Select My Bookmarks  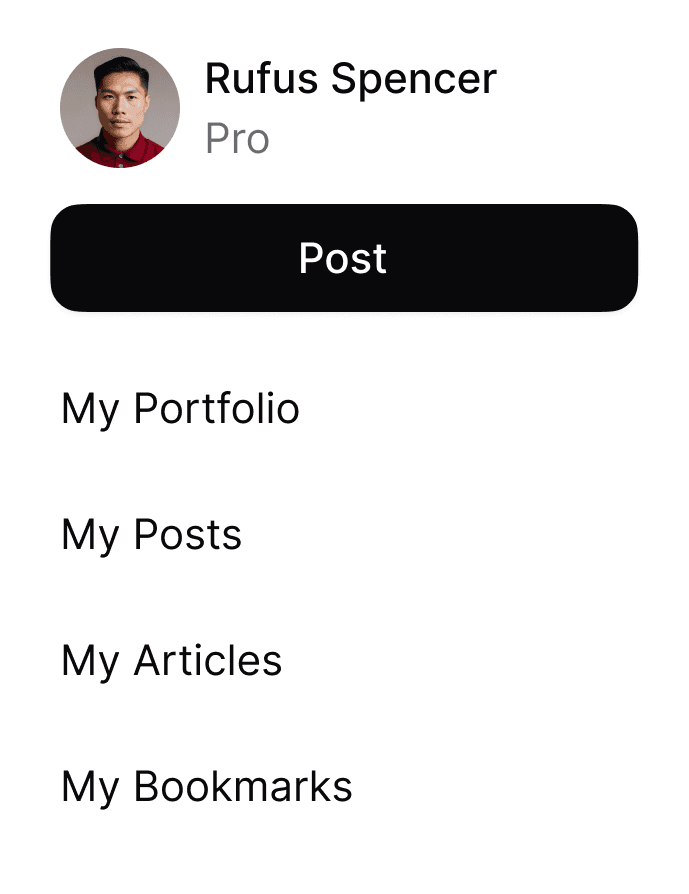pyautogui.click(x=206, y=787)
